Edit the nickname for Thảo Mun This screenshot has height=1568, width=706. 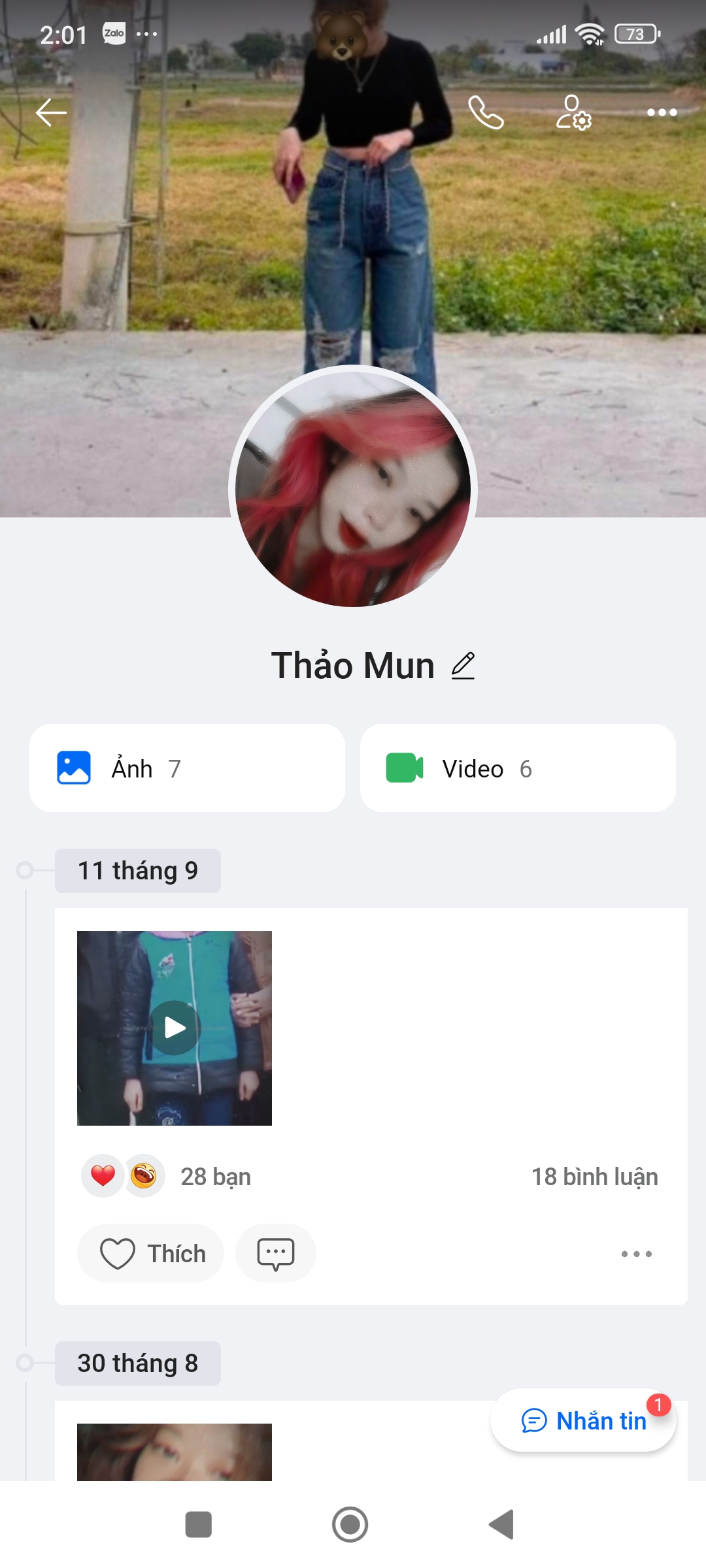(463, 666)
